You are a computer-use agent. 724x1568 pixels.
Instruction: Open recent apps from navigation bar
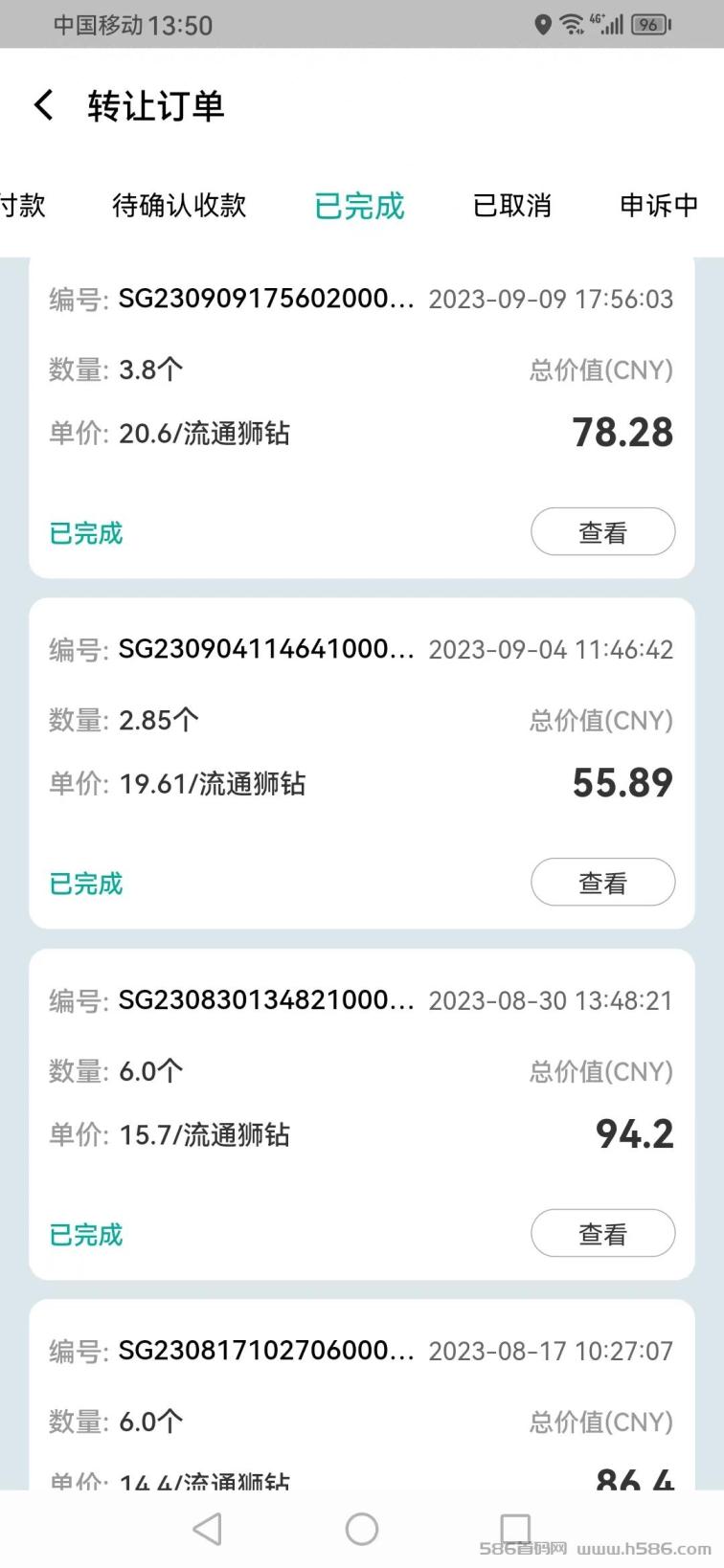(x=515, y=1529)
